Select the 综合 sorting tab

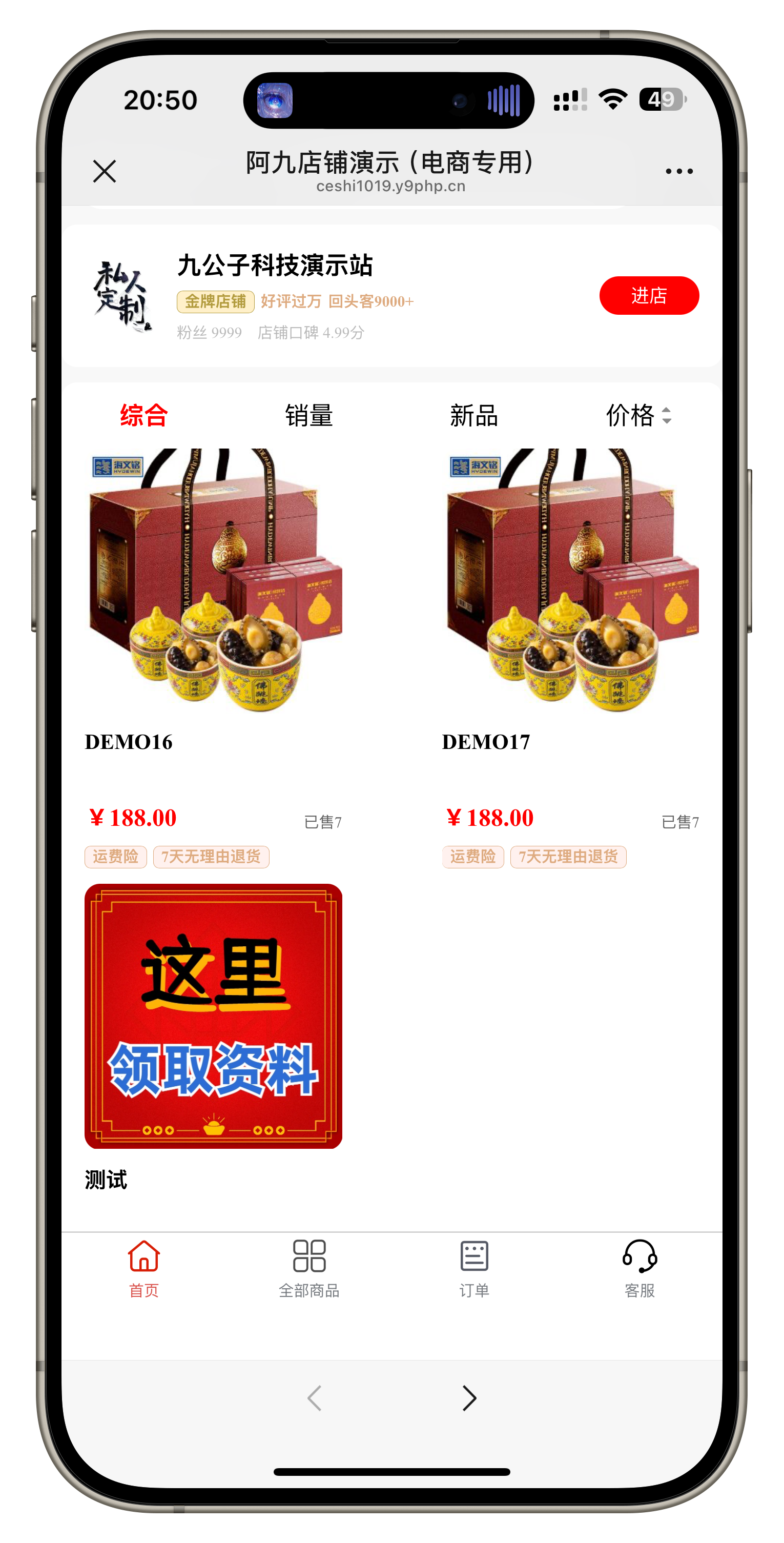click(x=144, y=415)
